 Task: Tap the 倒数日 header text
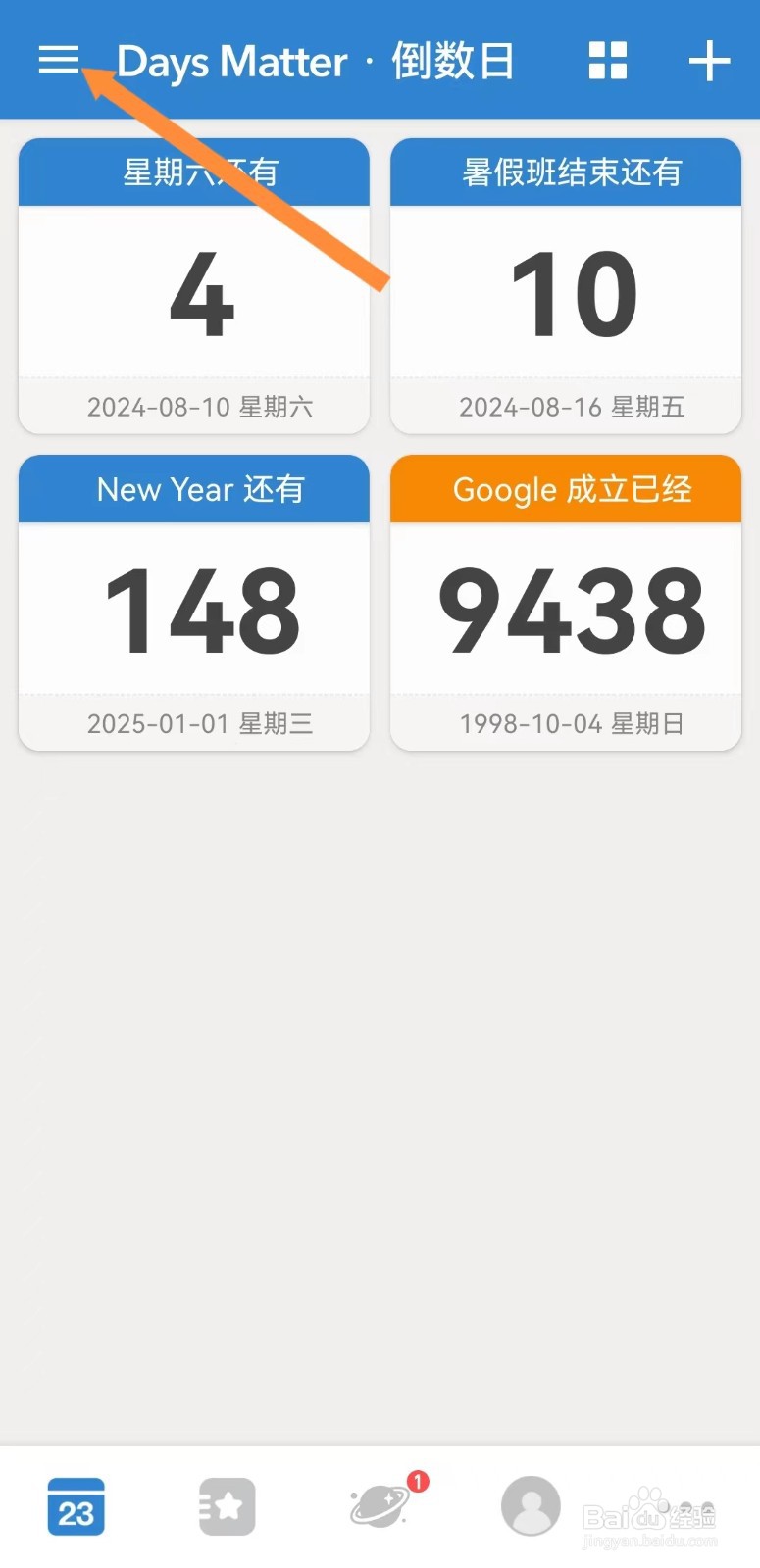point(451,60)
